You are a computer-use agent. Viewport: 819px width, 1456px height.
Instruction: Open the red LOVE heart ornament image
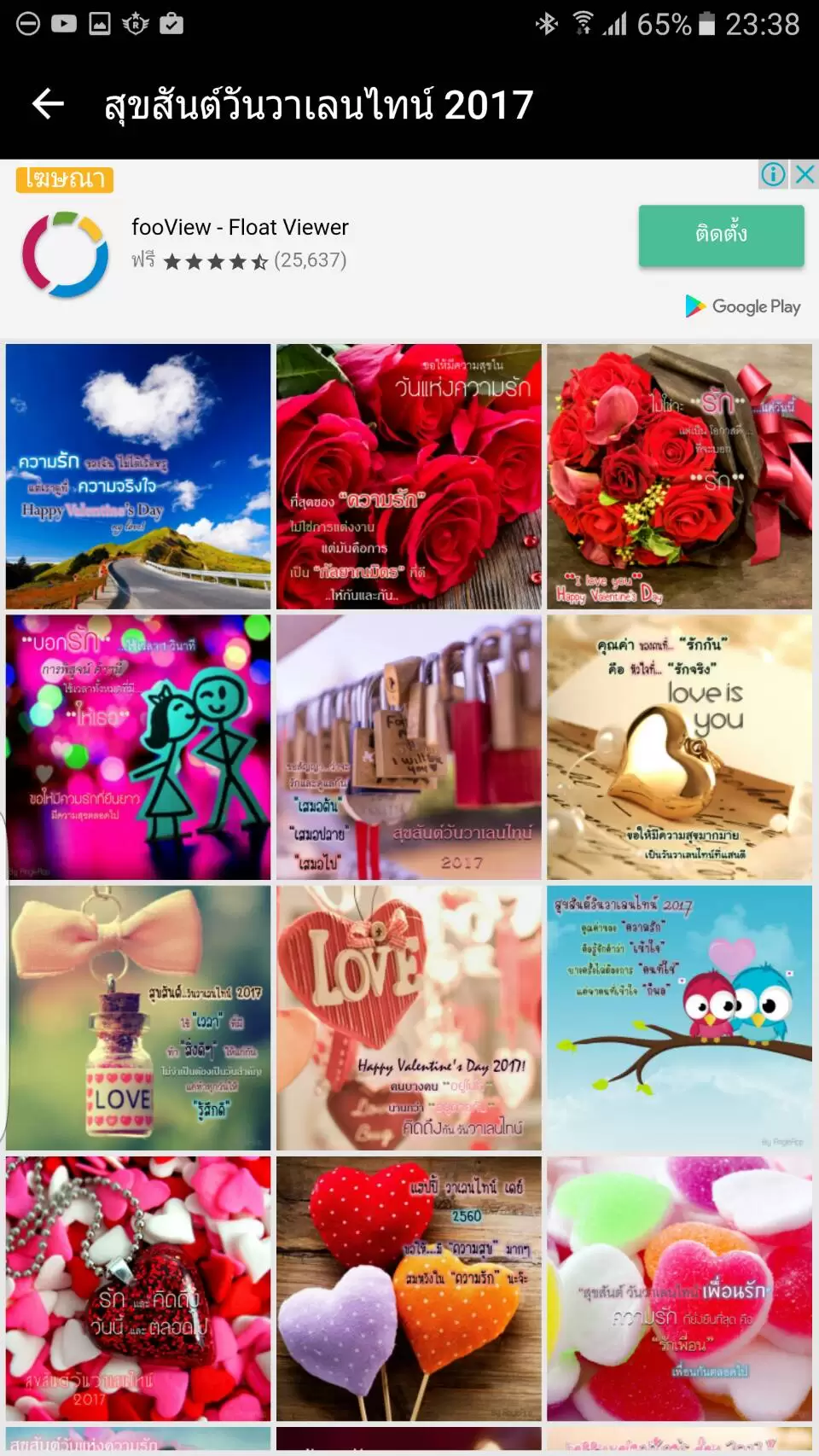(x=409, y=1018)
